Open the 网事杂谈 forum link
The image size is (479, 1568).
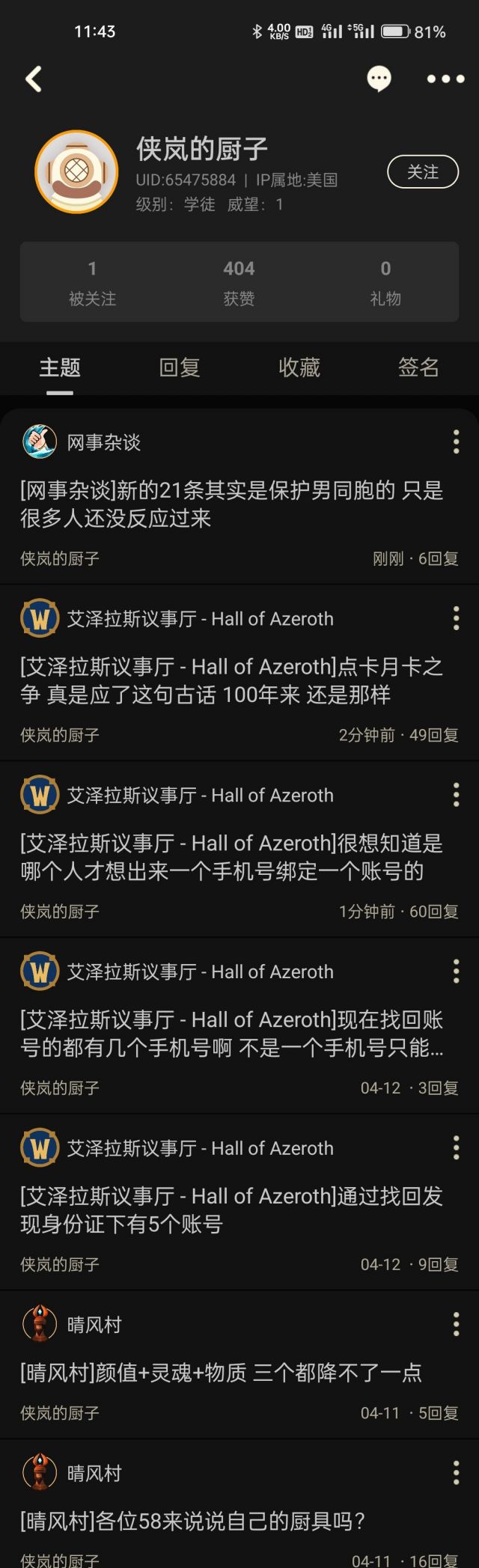click(103, 442)
